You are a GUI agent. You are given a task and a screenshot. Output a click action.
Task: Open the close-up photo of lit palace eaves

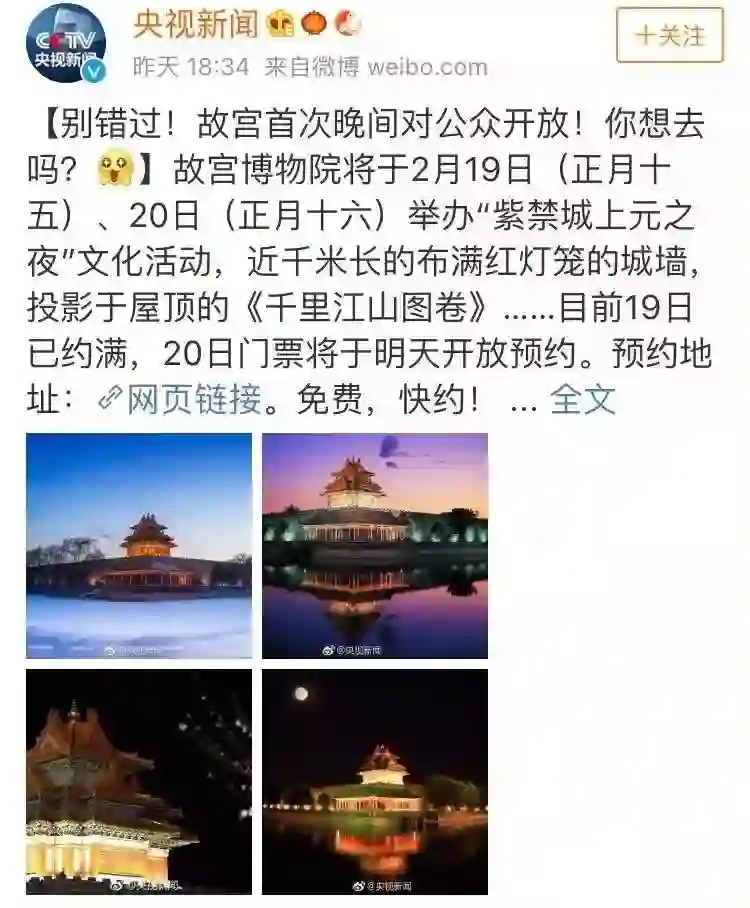click(x=139, y=781)
